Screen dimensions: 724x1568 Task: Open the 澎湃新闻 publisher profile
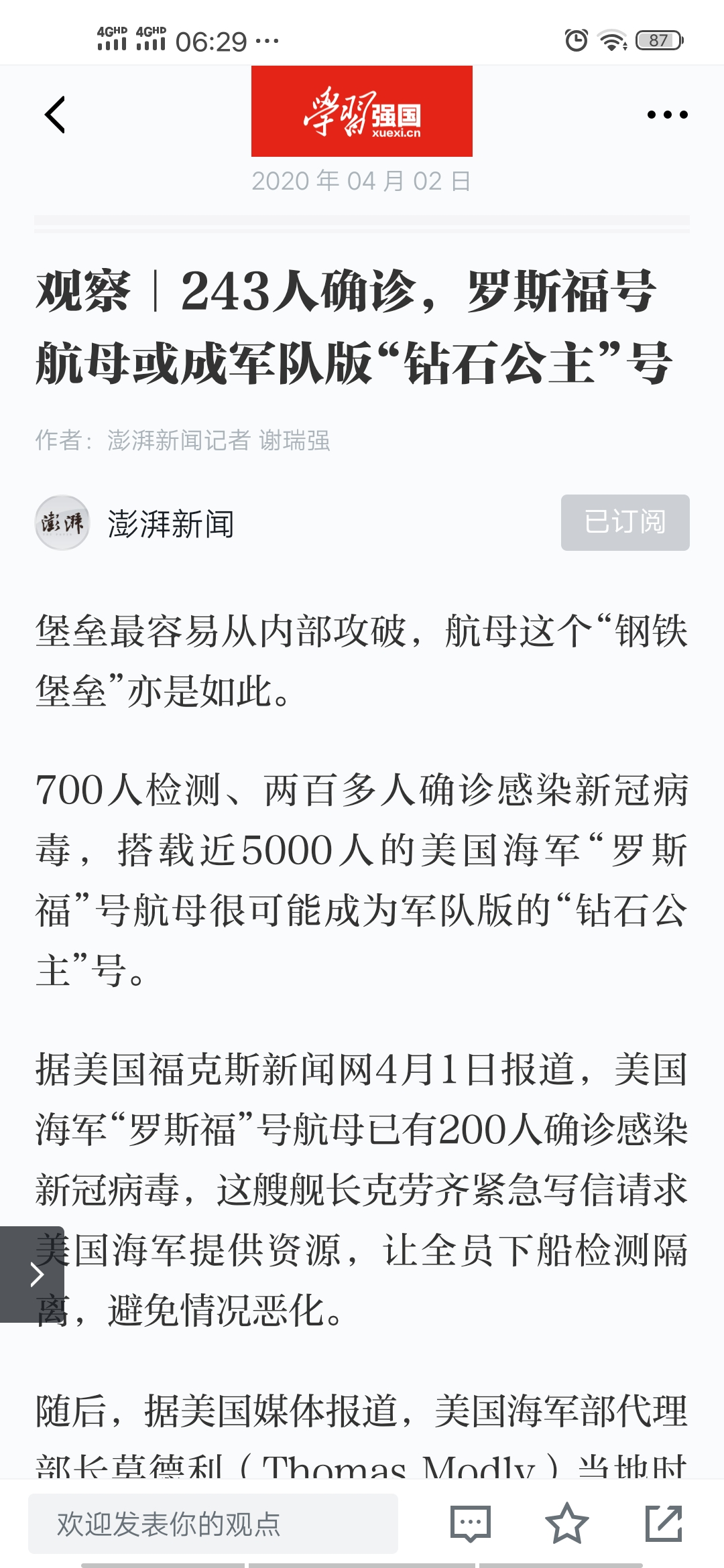click(171, 523)
